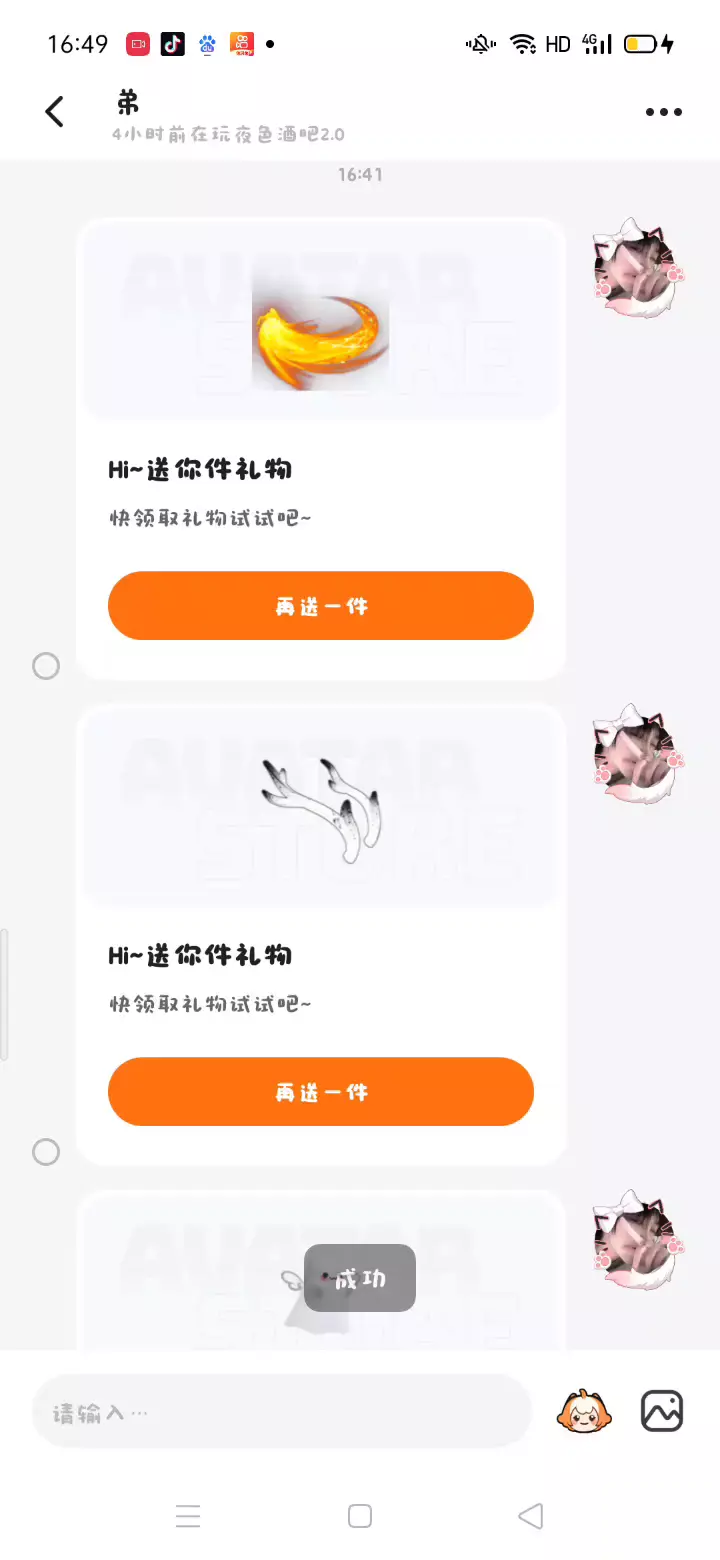Open the image picker icon
This screenshot has height=1560, width=720.
coord(662,1412)
